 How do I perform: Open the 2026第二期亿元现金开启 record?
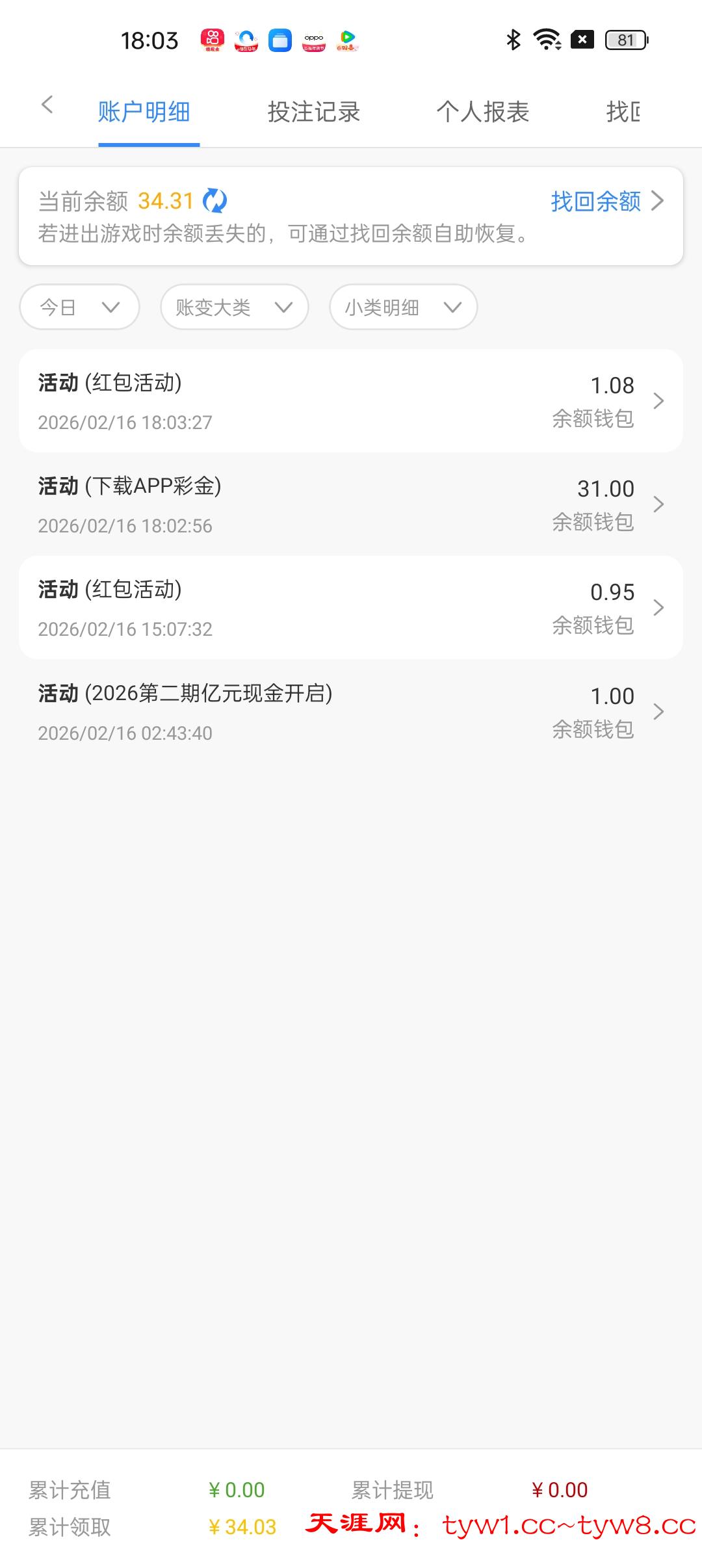coord(351,712)
